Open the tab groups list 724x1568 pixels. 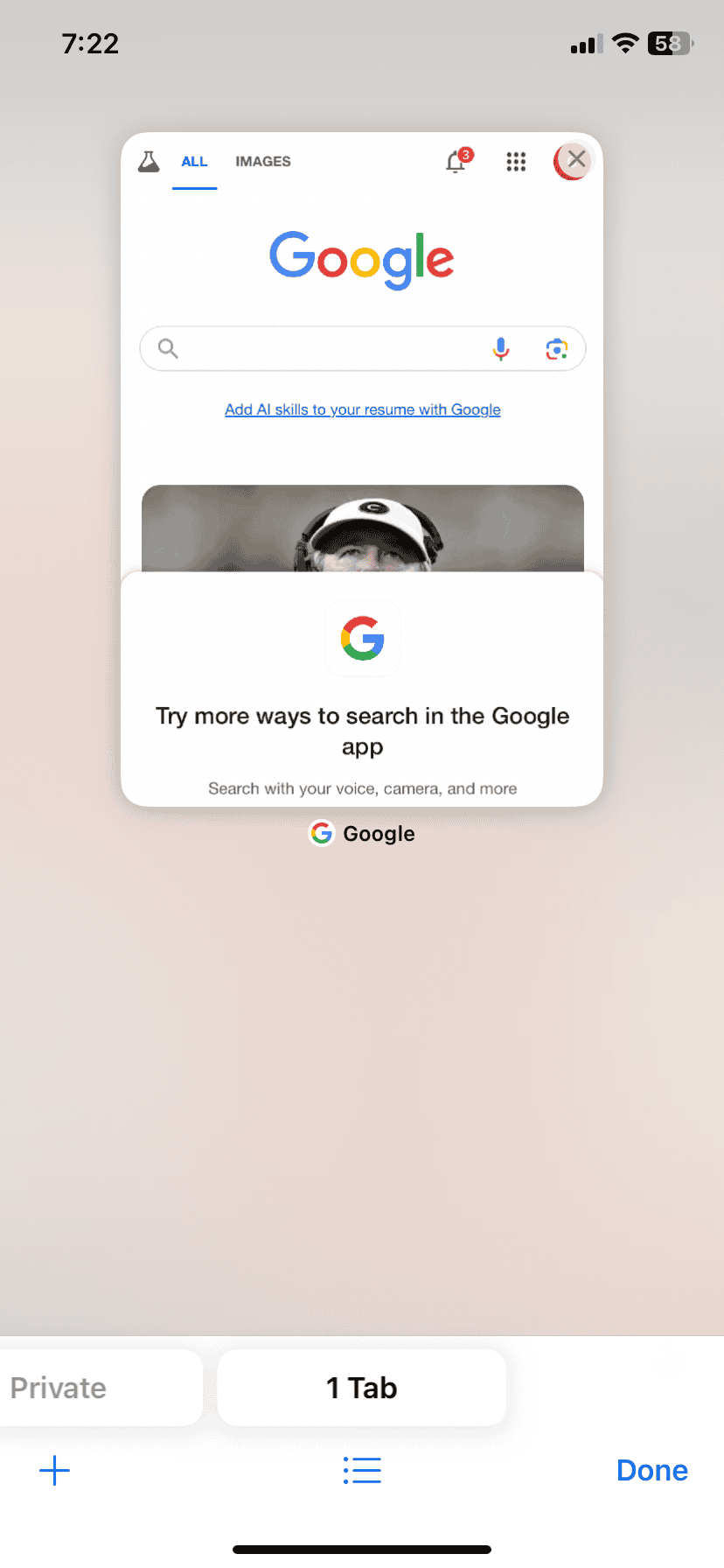click(362, 1470)
